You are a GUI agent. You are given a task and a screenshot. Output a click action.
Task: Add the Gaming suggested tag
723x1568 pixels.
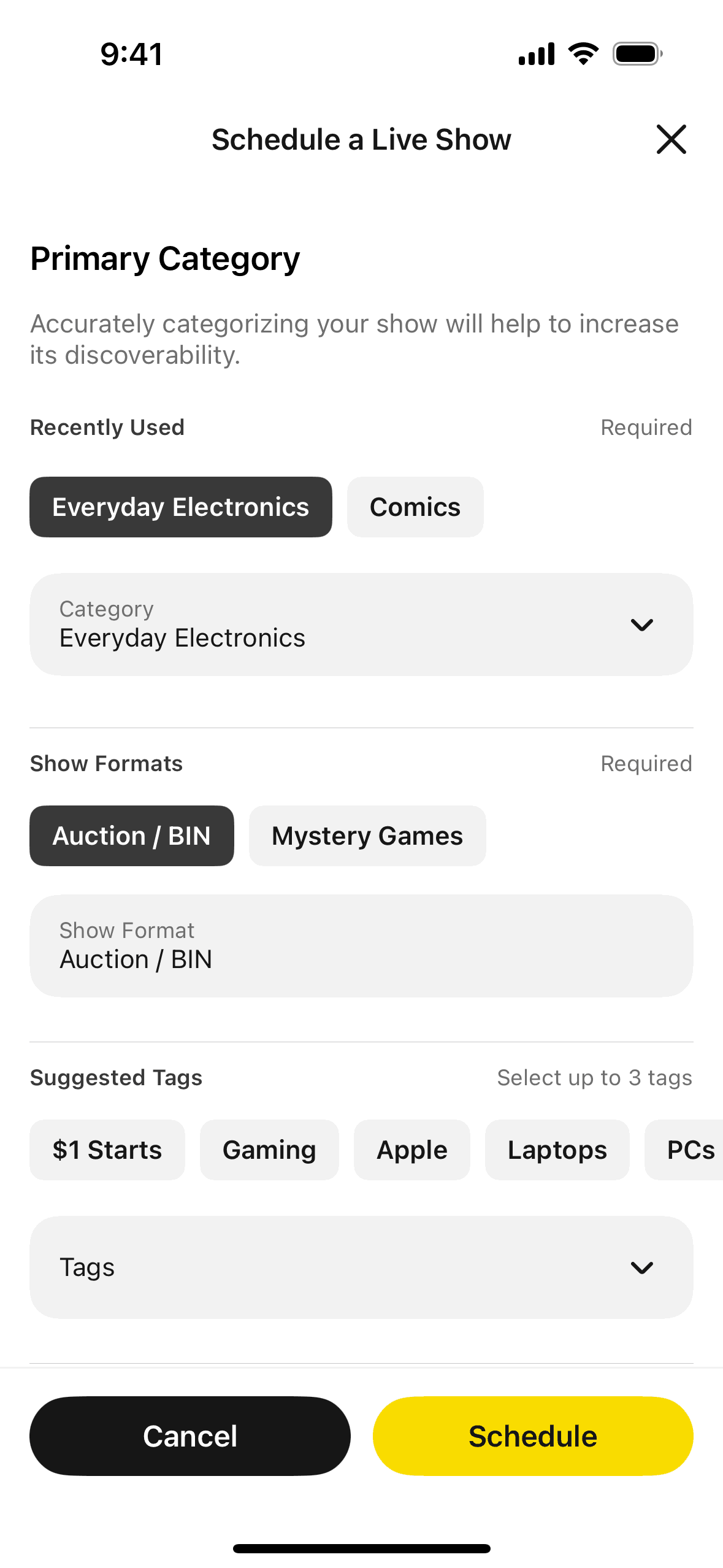(x=269, y=1150)
